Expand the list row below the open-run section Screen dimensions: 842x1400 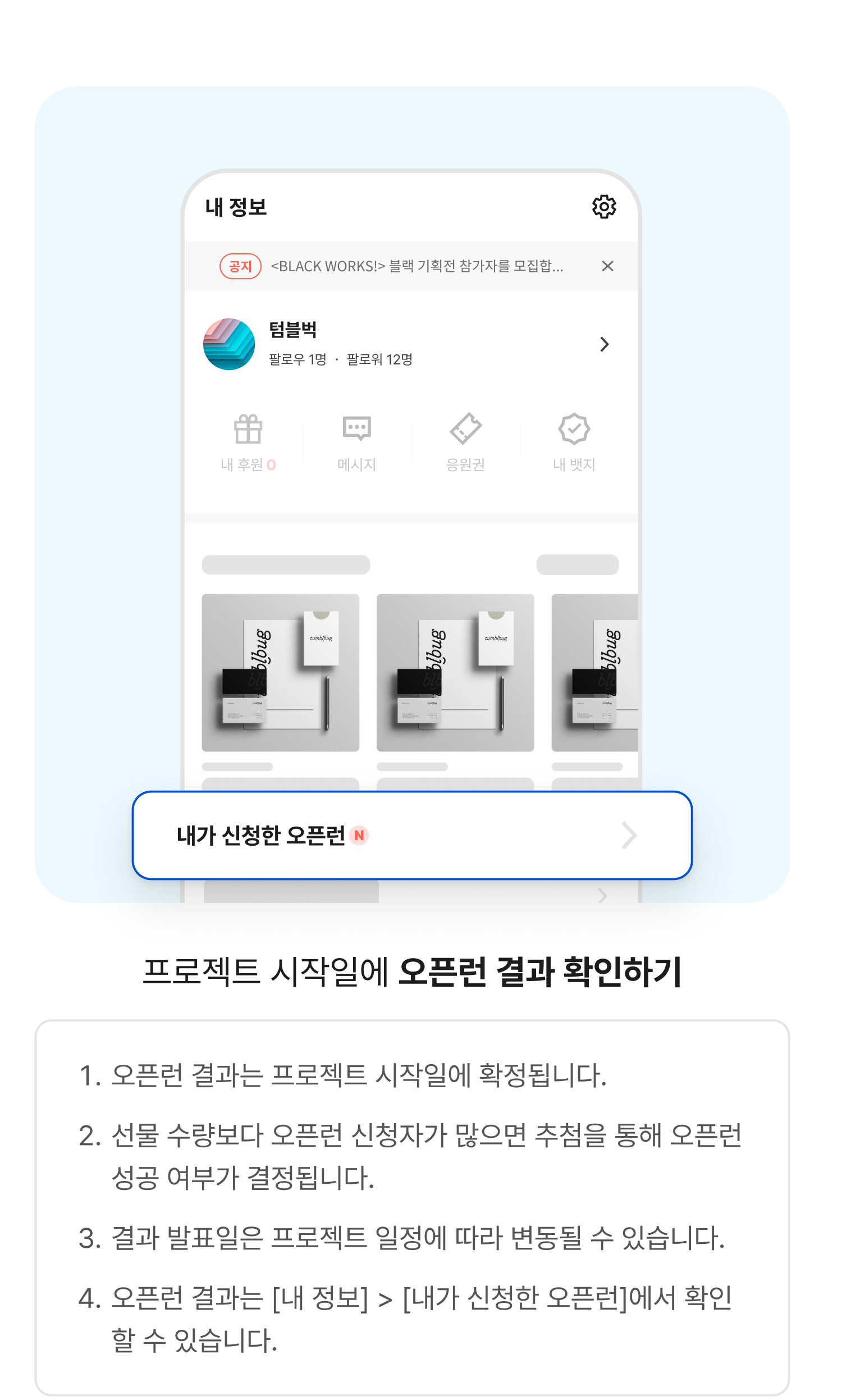click(x=602, y=896)
